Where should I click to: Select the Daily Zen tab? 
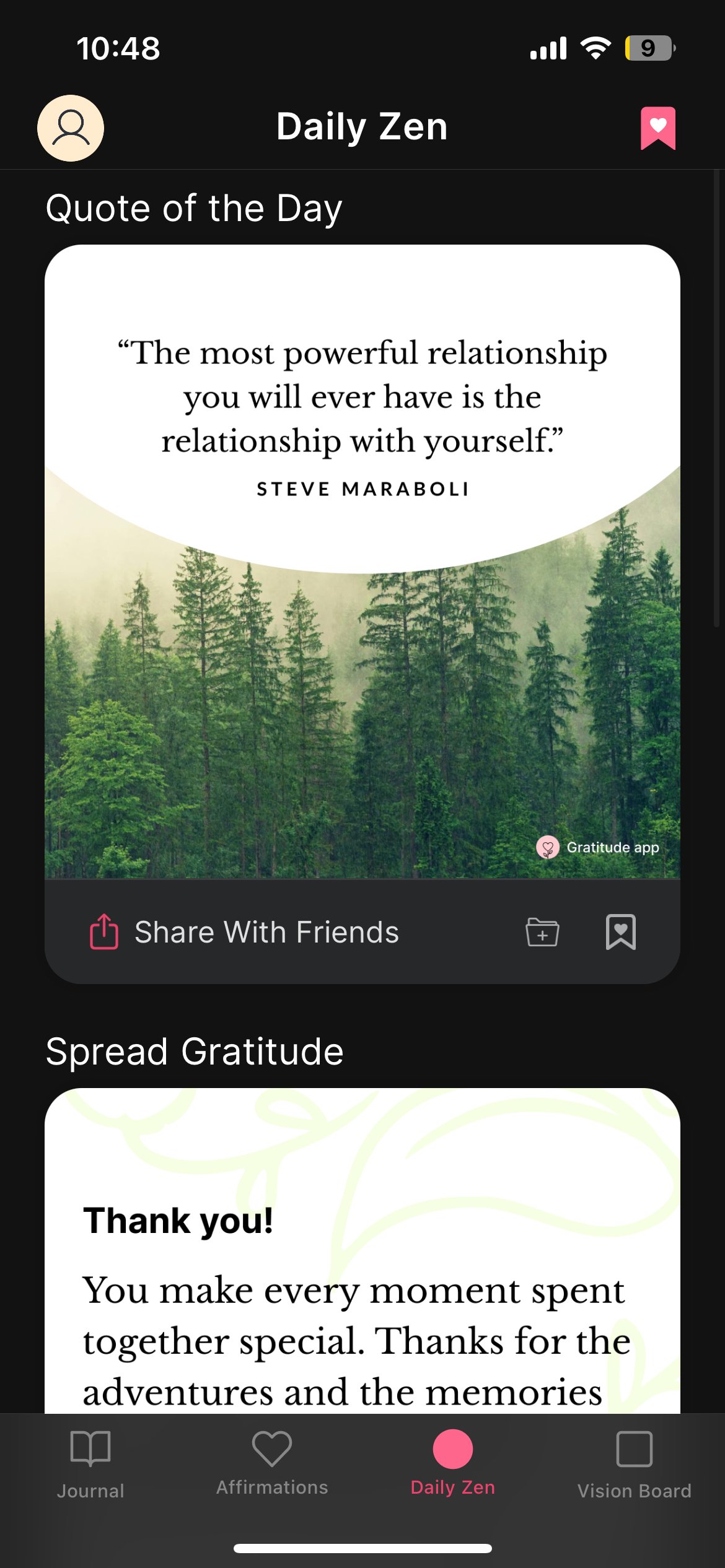pyautogui.click(x=453, y=1464)
